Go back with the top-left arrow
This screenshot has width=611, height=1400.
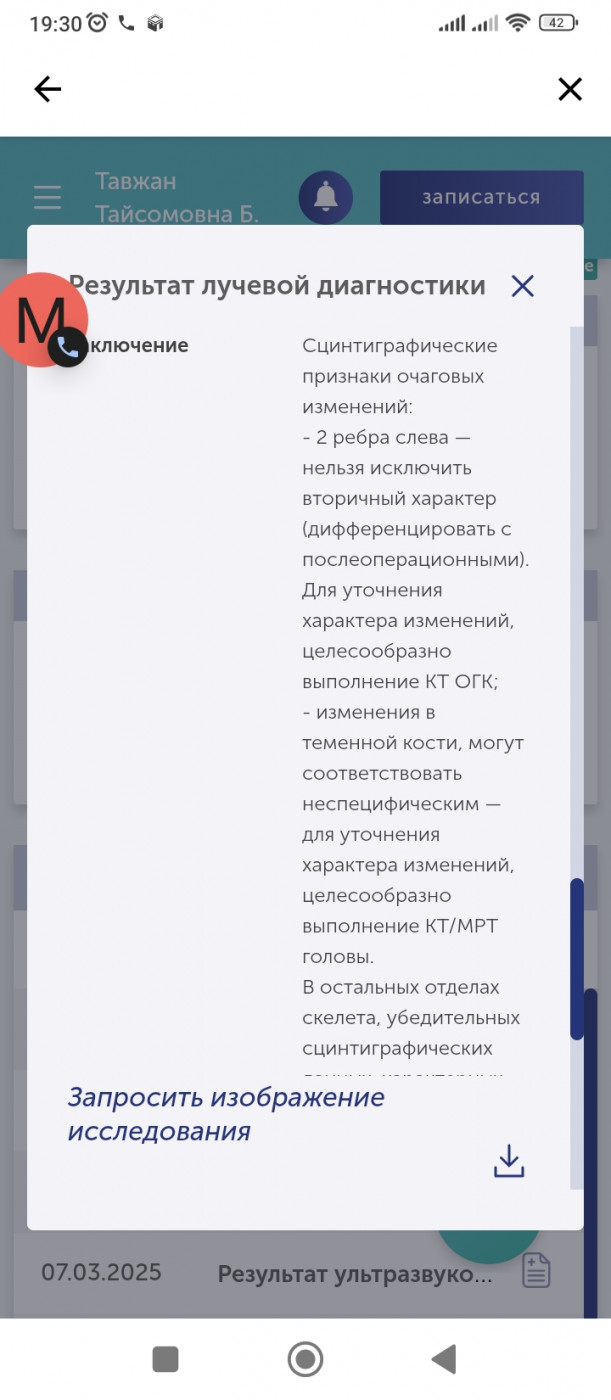tap(47, 90)
